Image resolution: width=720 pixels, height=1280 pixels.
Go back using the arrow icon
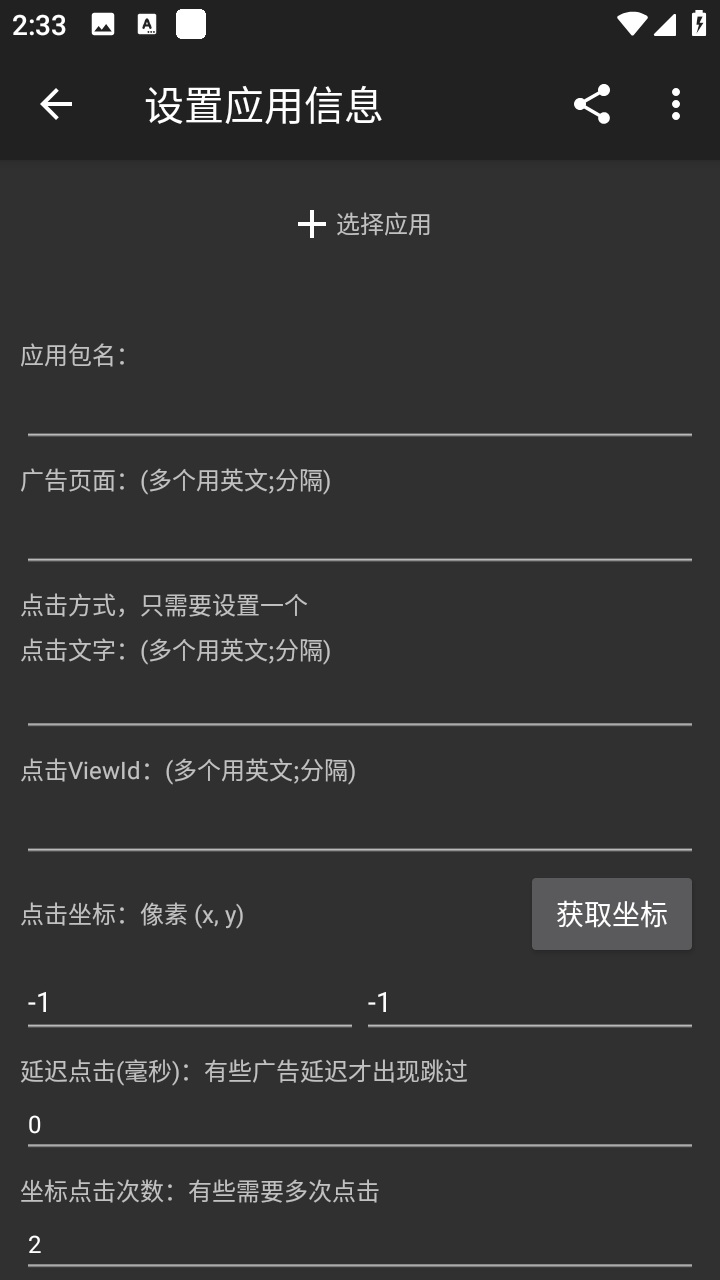(56, 104)
